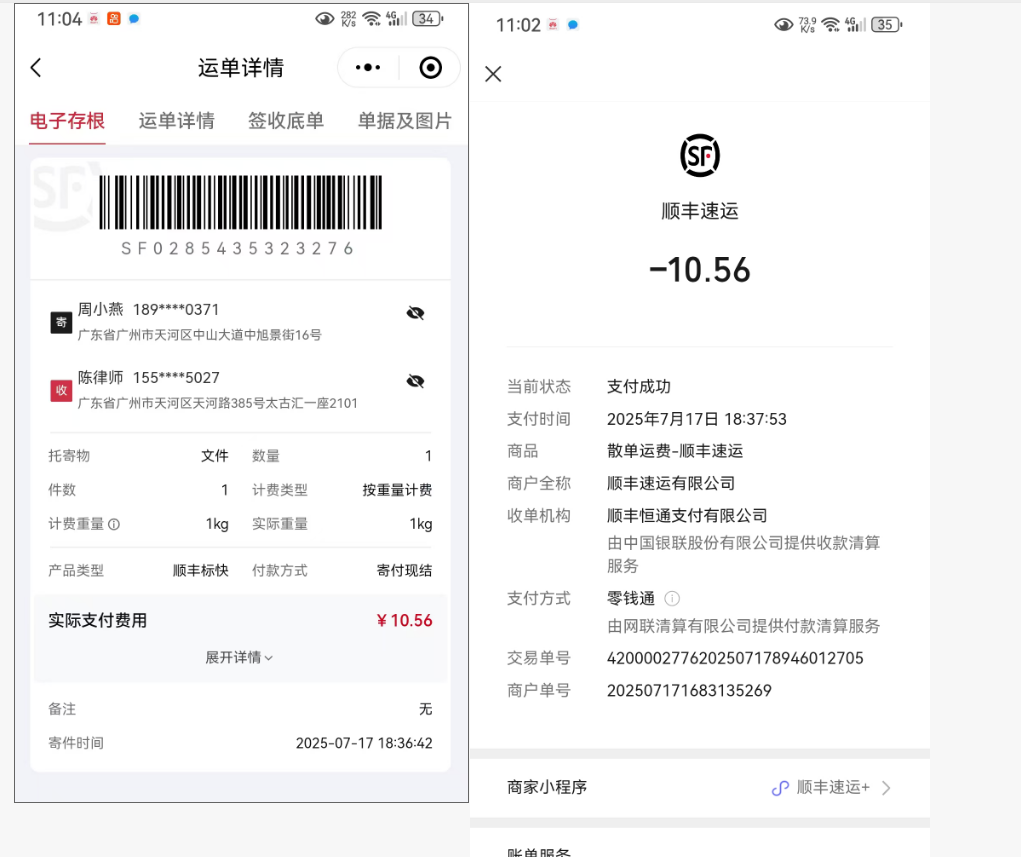Switch to the 运单详情 tab

pyautogui.click(x=176, y=121)
